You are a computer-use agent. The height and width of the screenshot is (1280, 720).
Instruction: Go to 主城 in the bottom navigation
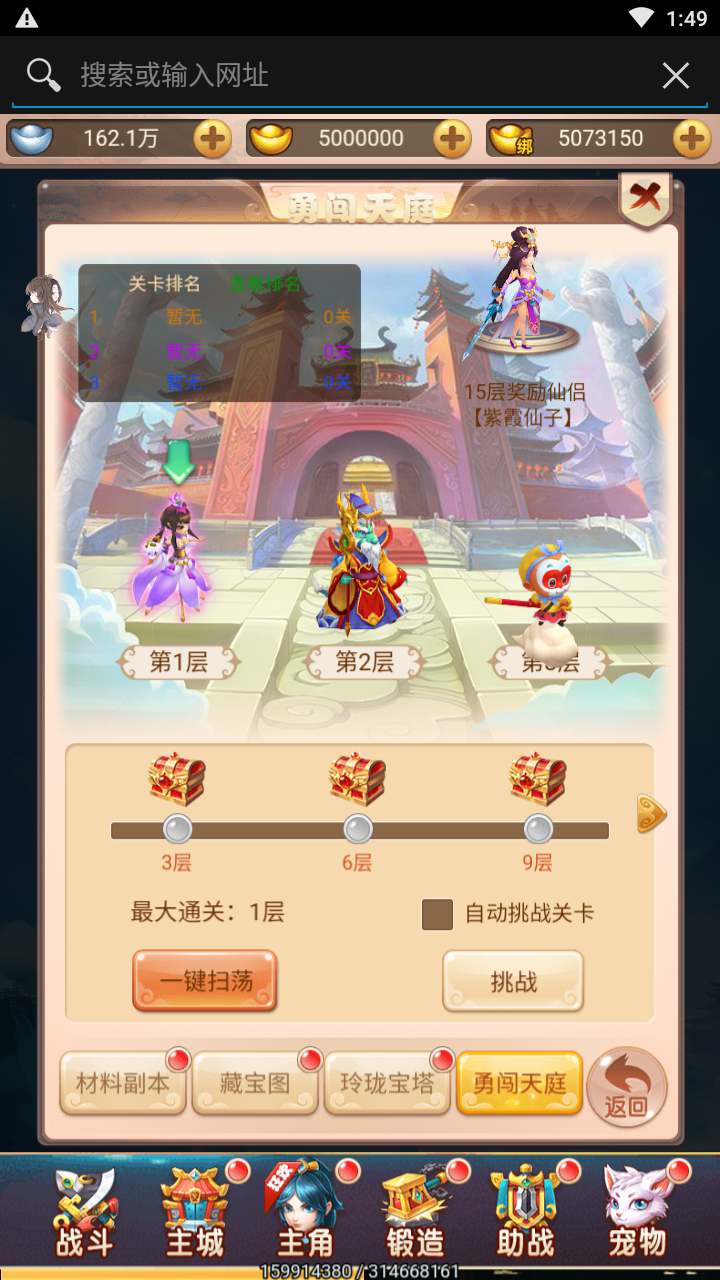195,1212
